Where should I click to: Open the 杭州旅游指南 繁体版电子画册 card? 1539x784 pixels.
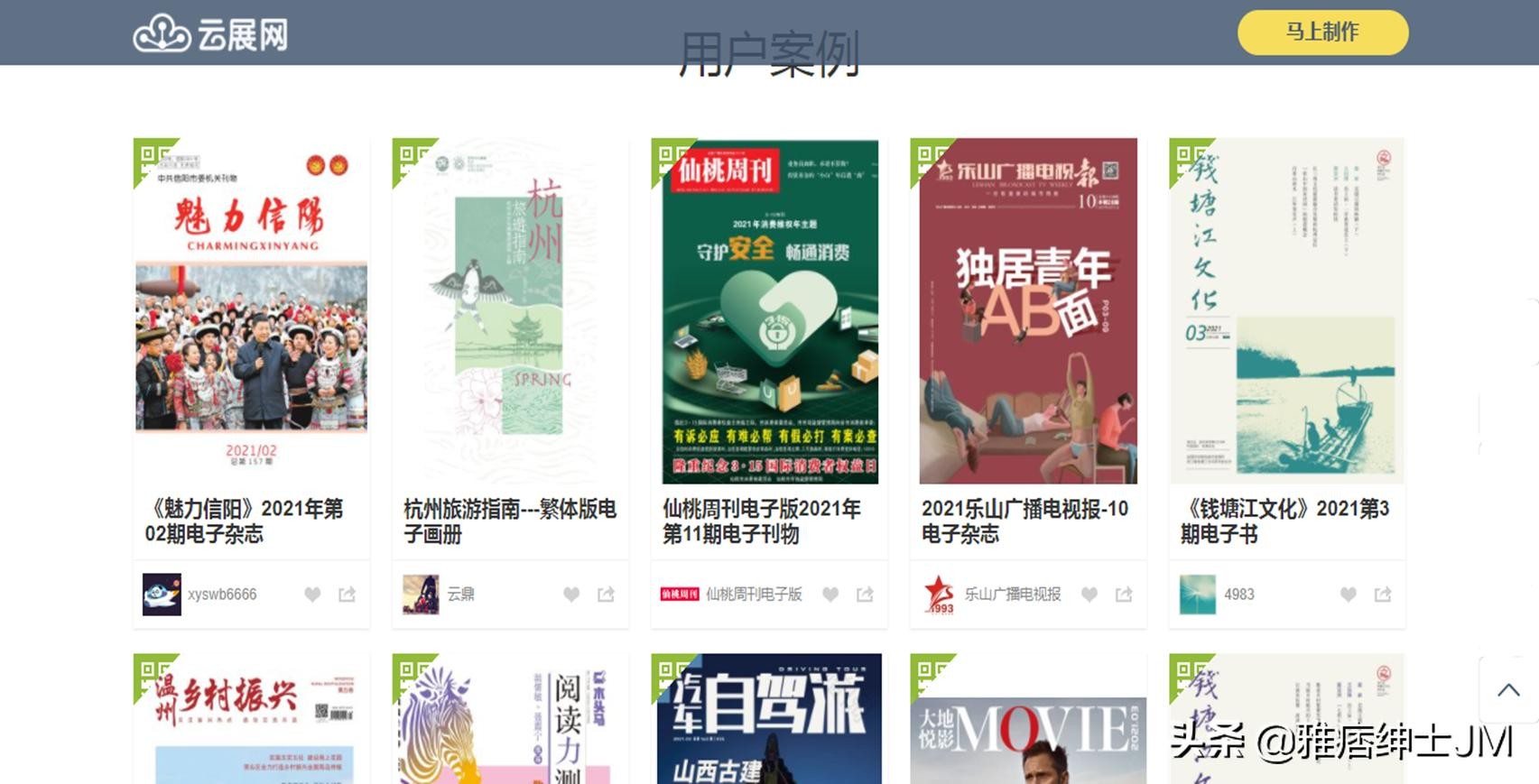[x=510, y=310]
